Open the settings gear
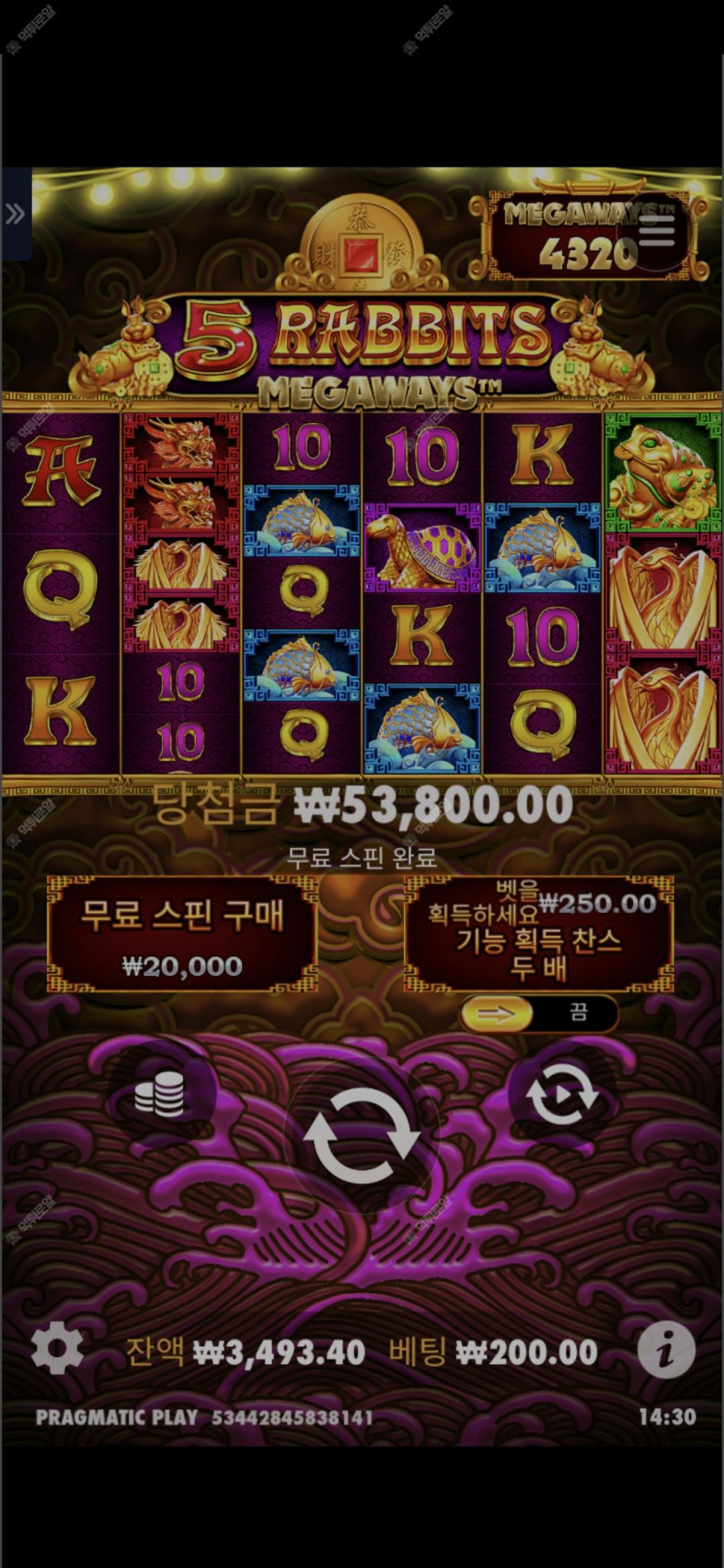The height and width of the screenshot is (1568, 724). pyautogui.click(x=57, y=1350)
